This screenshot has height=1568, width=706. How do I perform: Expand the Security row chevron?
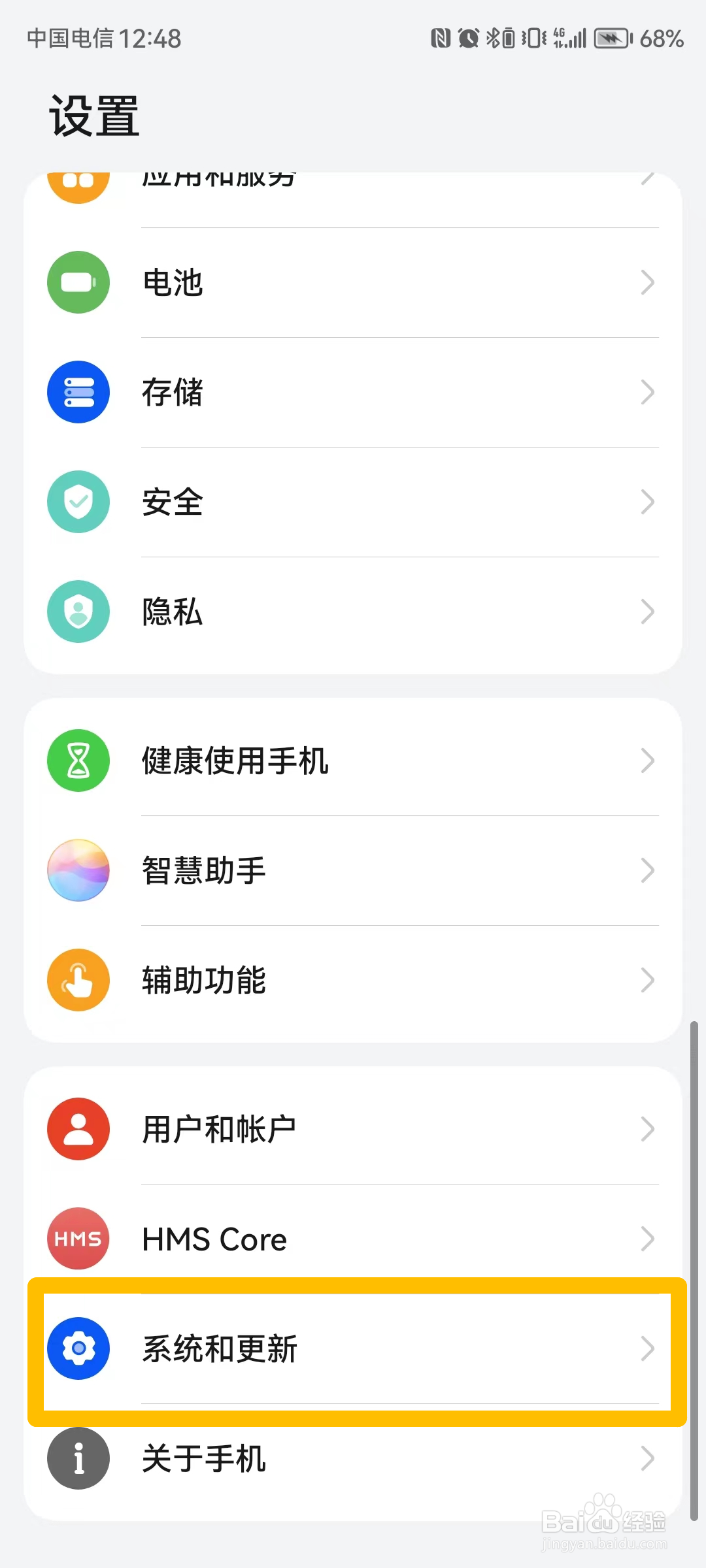click(648, 501)
